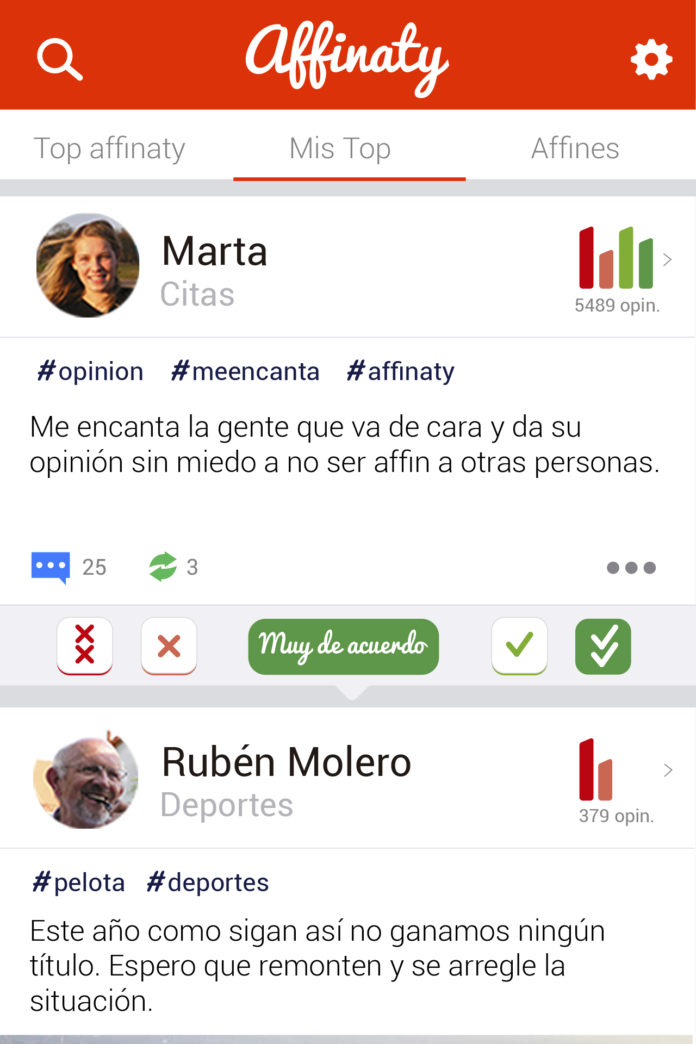Open comments on Marta's post
The width and height of the screenshot is (696, 1044).
[51, 567]
